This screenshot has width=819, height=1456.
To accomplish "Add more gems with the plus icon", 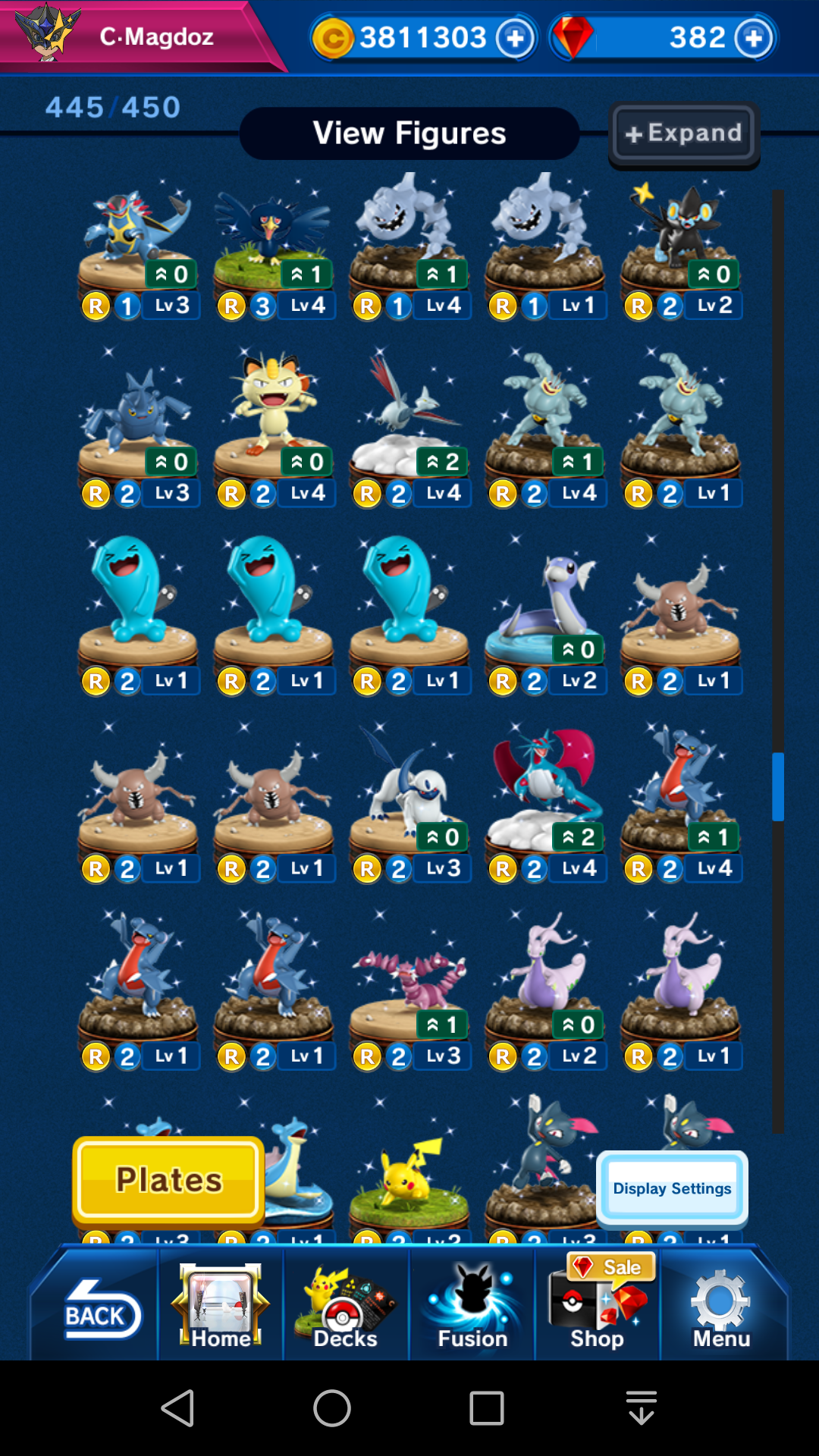I will tap(755, 37).
